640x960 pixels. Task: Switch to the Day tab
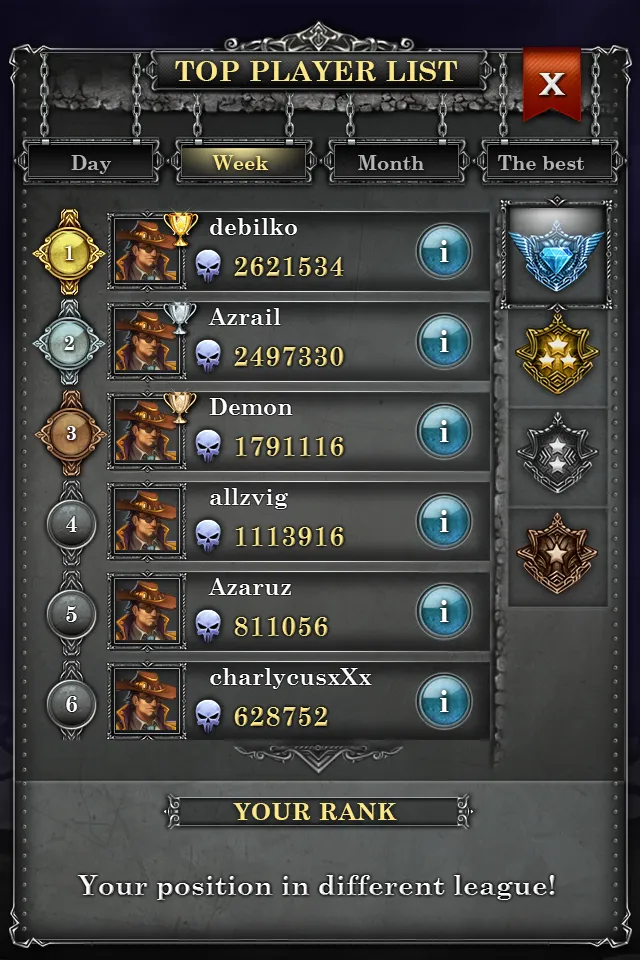click(x=91, y=163)
